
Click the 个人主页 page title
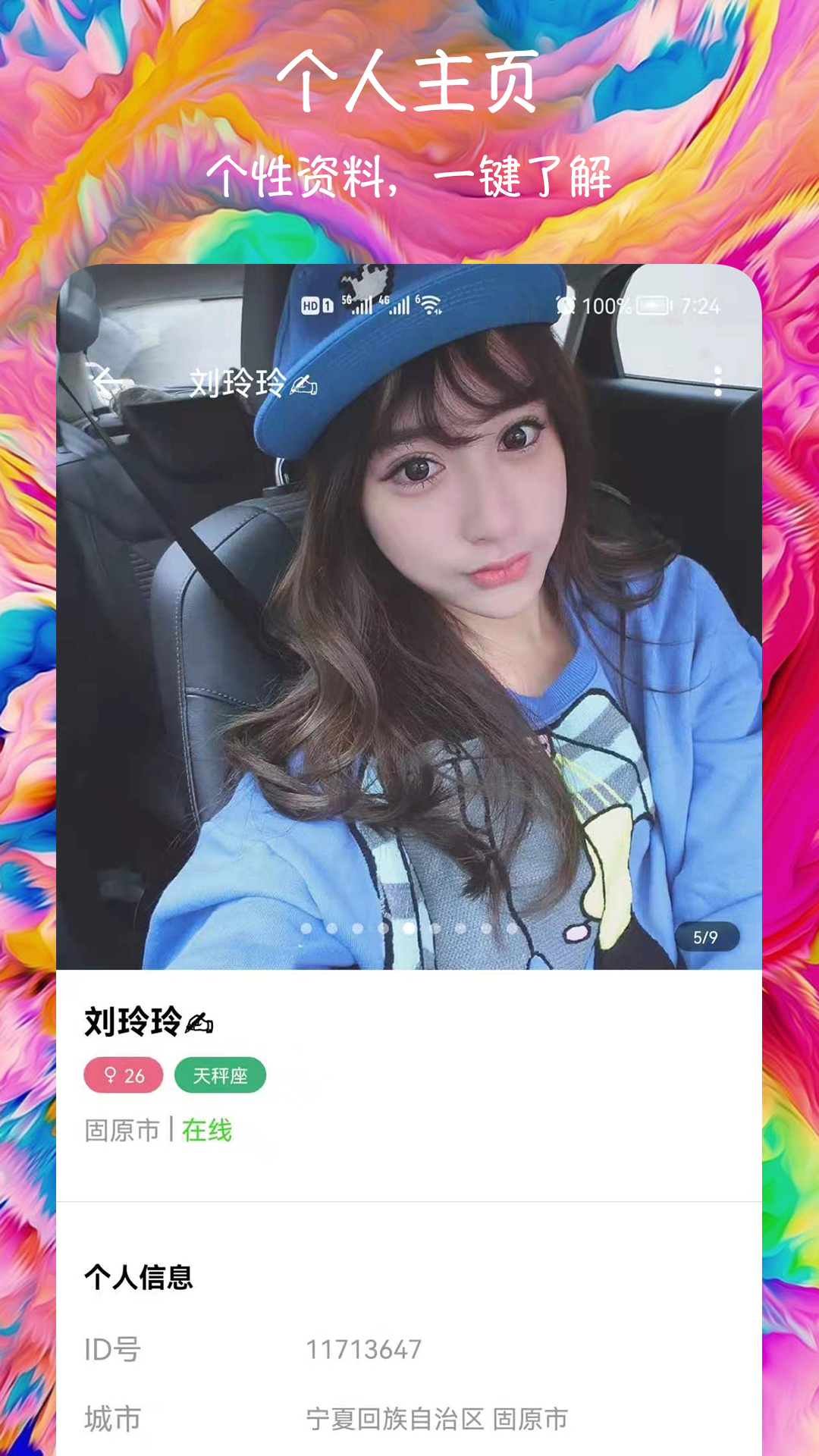[409, 83]
